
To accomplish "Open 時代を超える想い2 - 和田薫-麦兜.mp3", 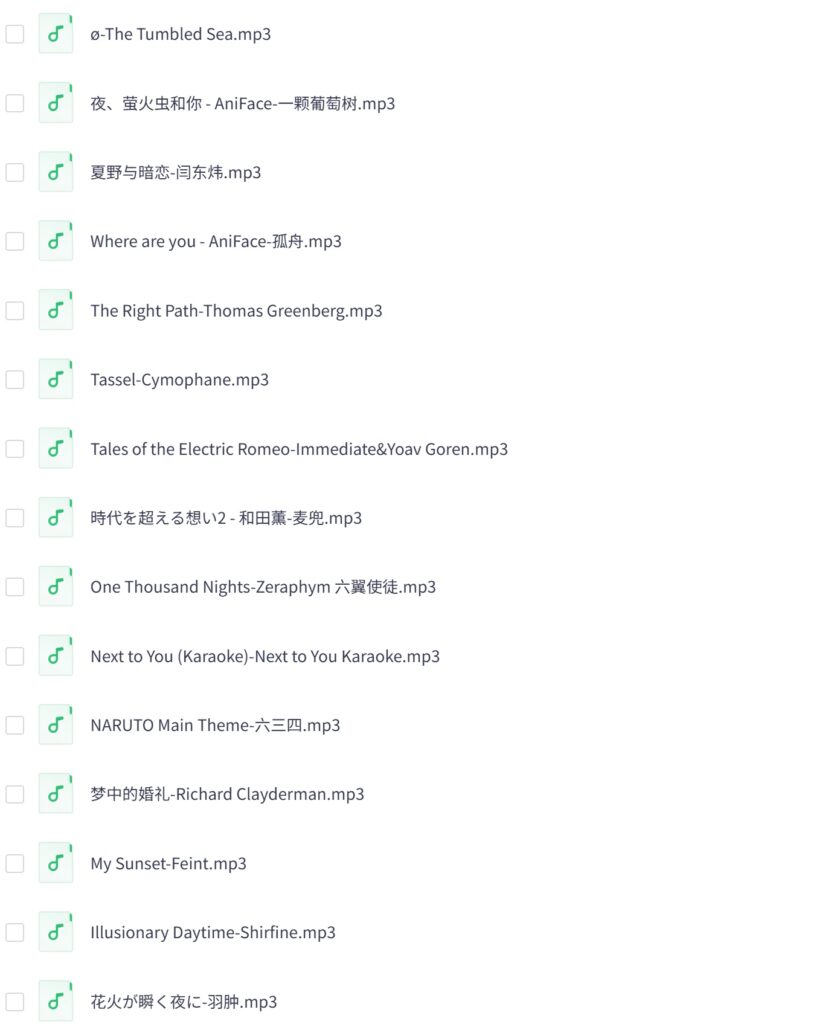I will coord(225,518).
